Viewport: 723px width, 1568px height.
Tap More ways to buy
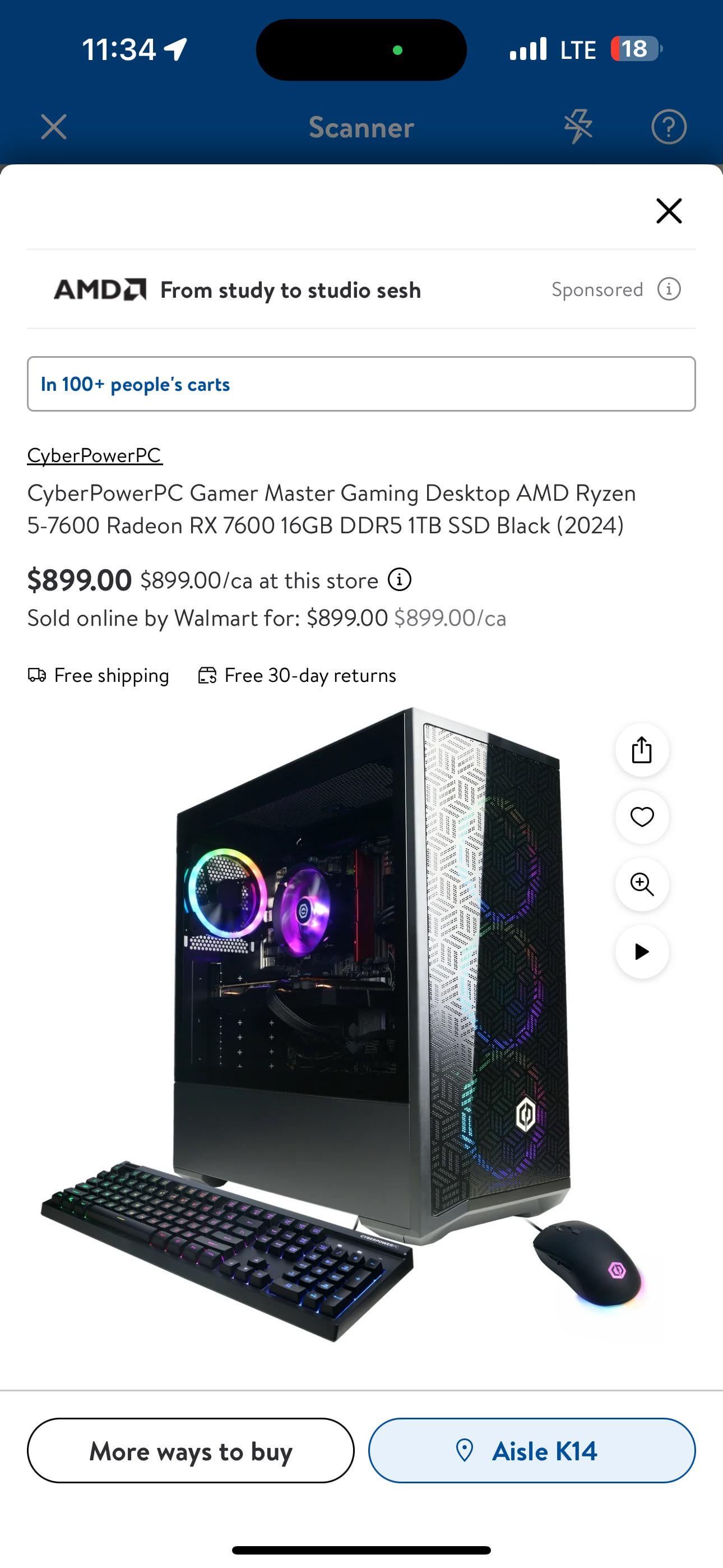191,1451
